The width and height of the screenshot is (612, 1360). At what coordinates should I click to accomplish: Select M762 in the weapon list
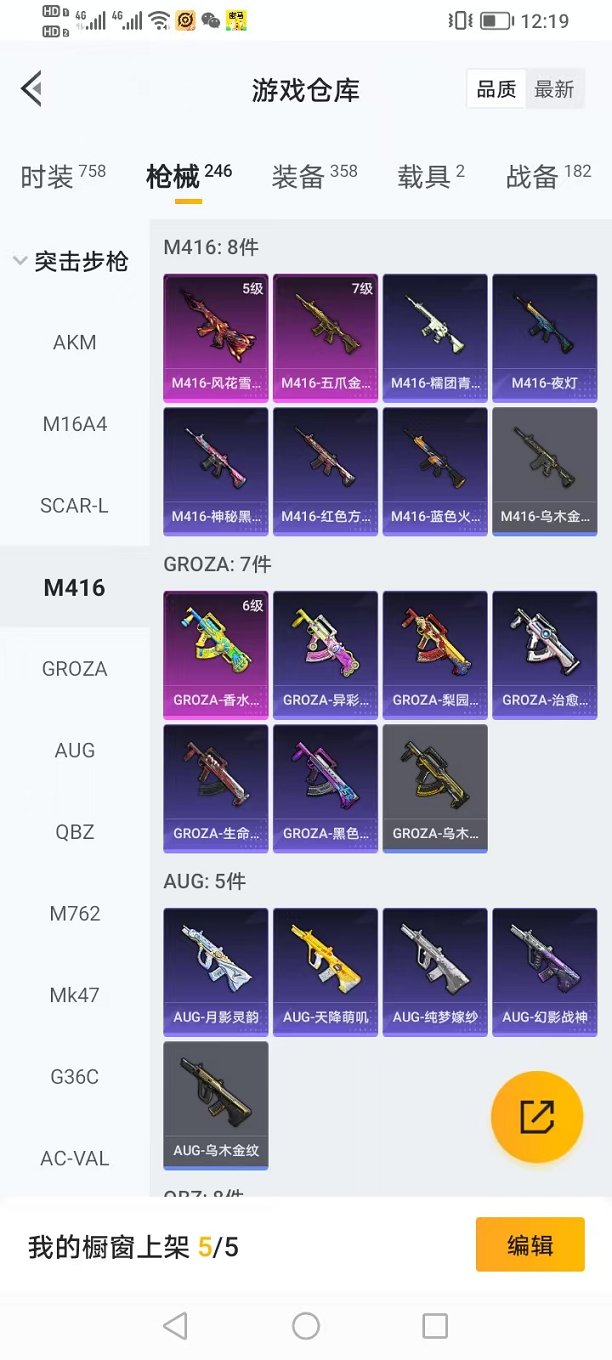74,914
